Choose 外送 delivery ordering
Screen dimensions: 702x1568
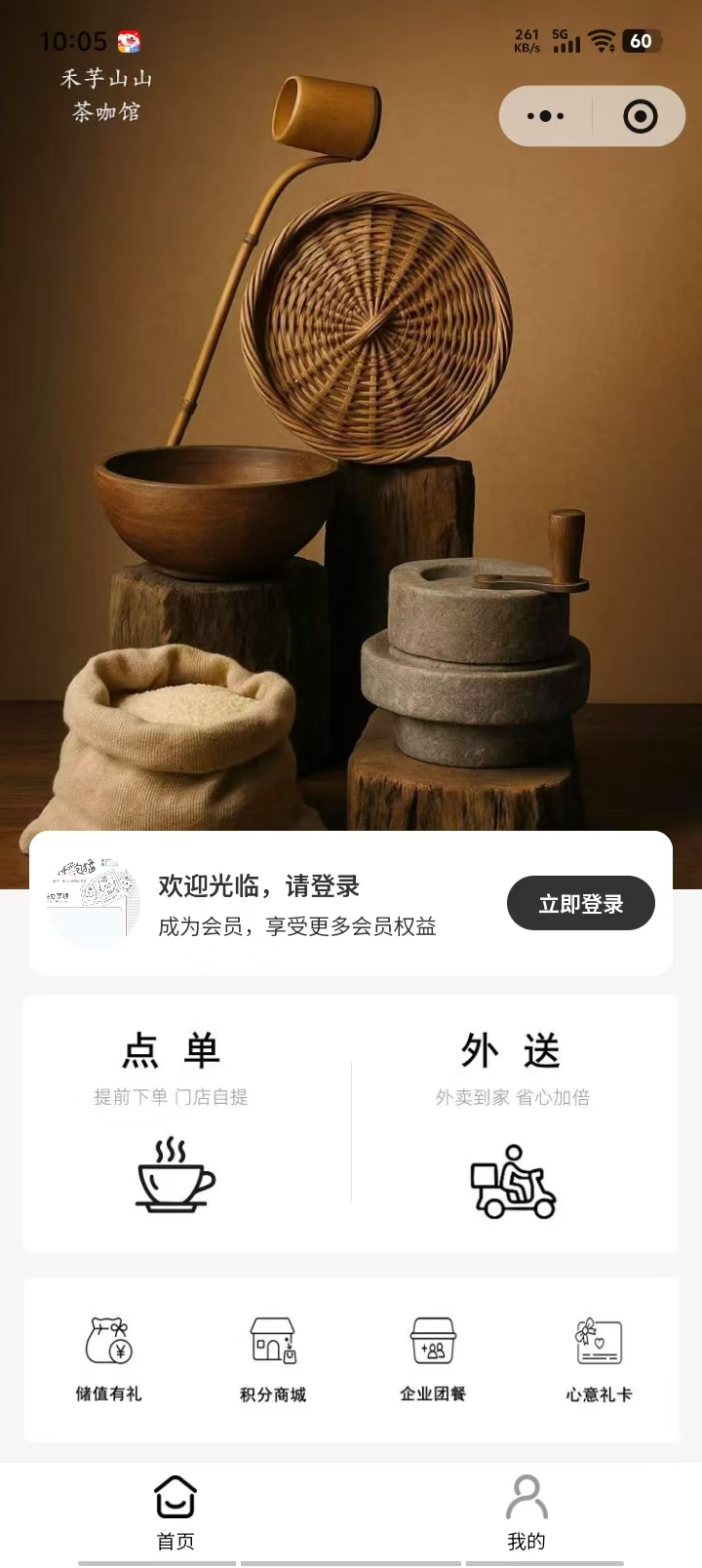(512, 1121)
